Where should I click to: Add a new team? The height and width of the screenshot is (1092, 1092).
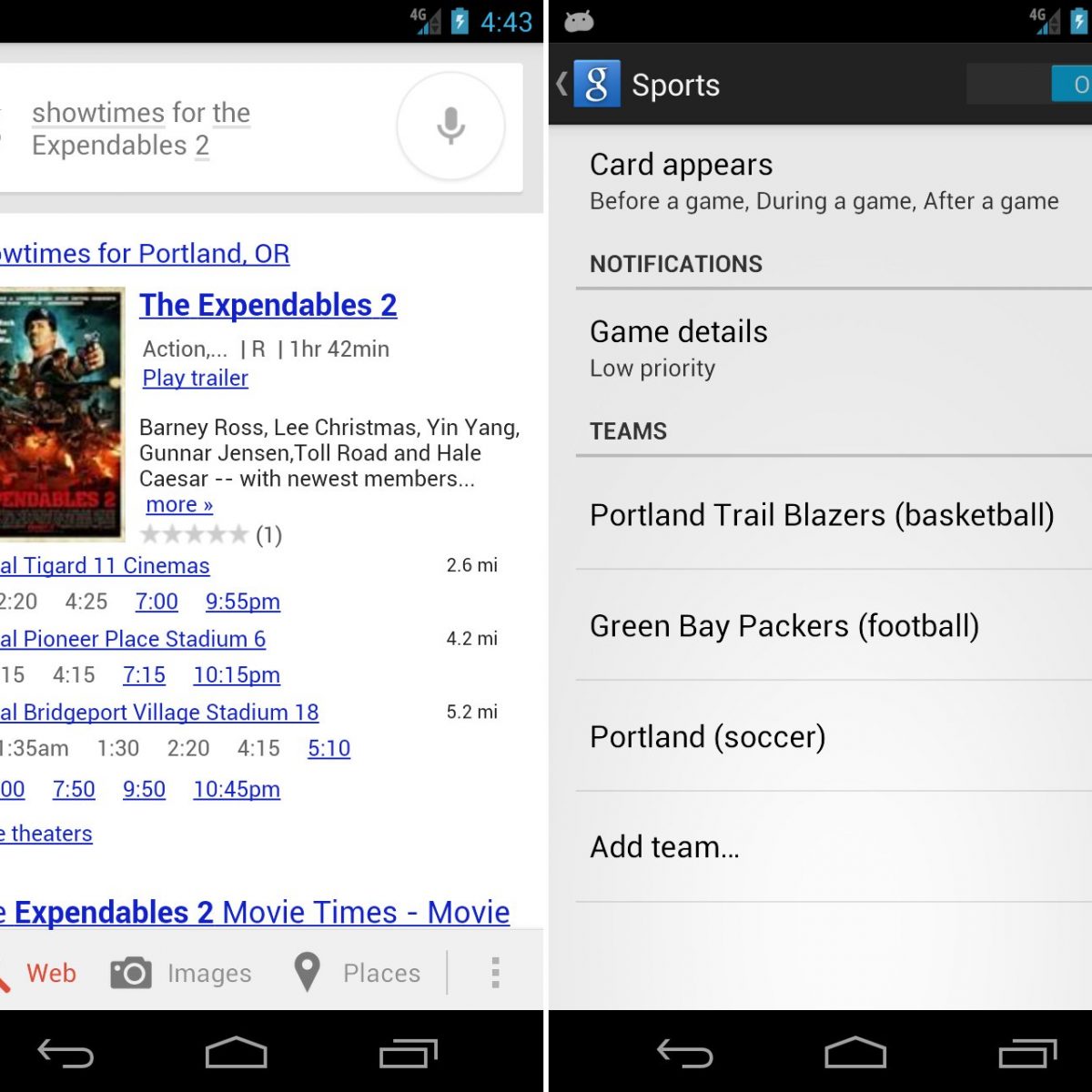pos(664,847)
